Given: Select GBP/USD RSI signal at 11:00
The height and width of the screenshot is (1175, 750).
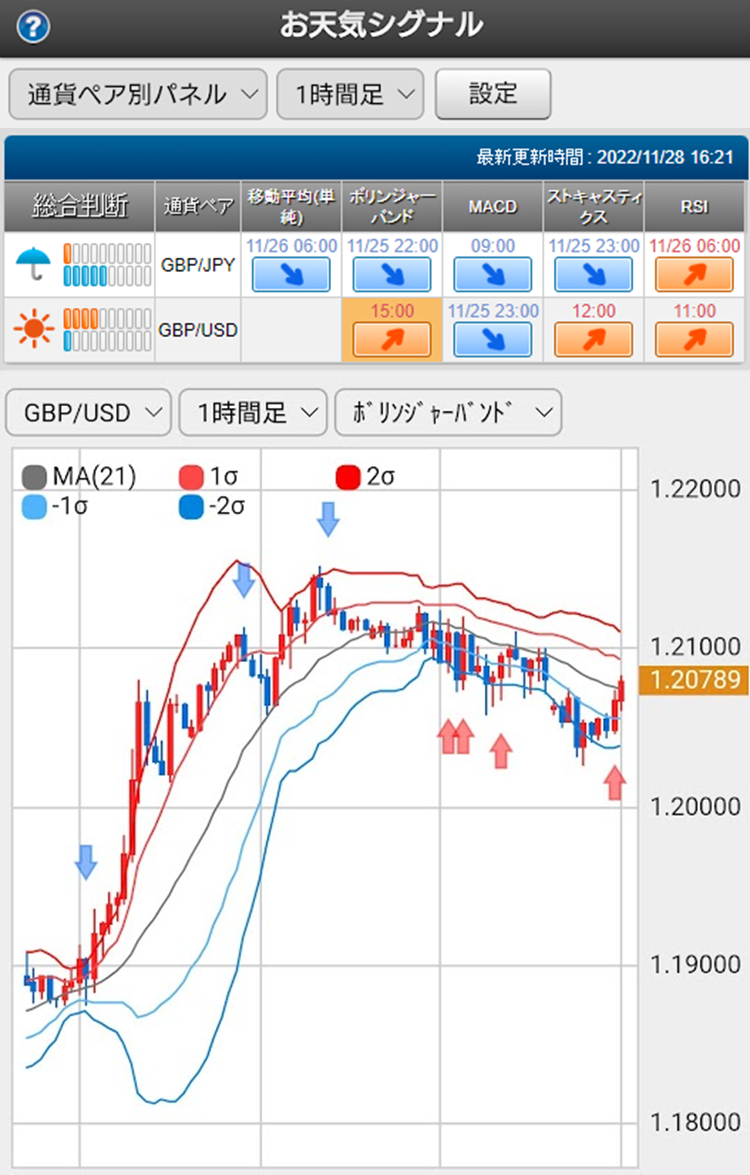Looking at the screenshot, I should (x=694, y=340).
